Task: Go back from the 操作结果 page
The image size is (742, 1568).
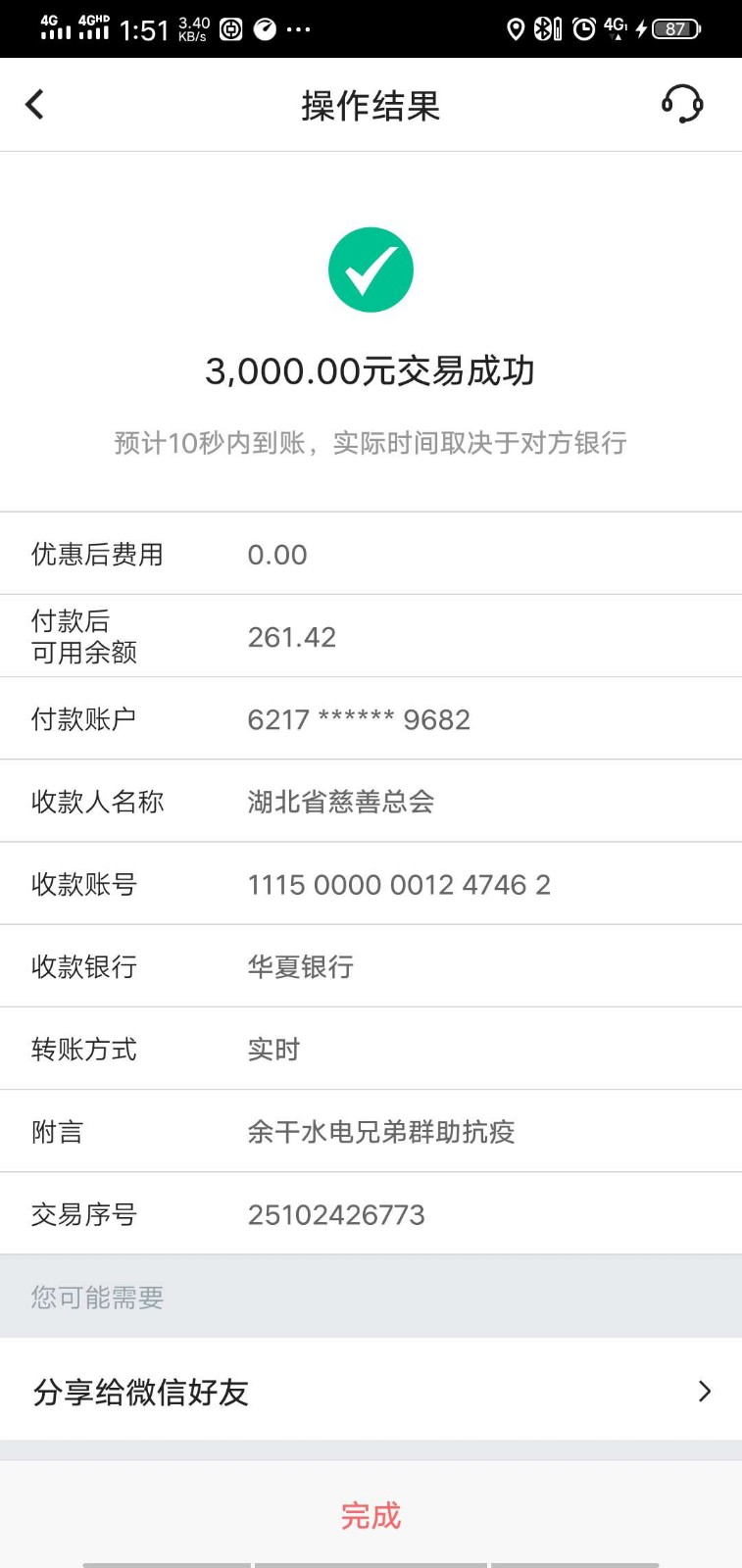Action: point(35,105)
